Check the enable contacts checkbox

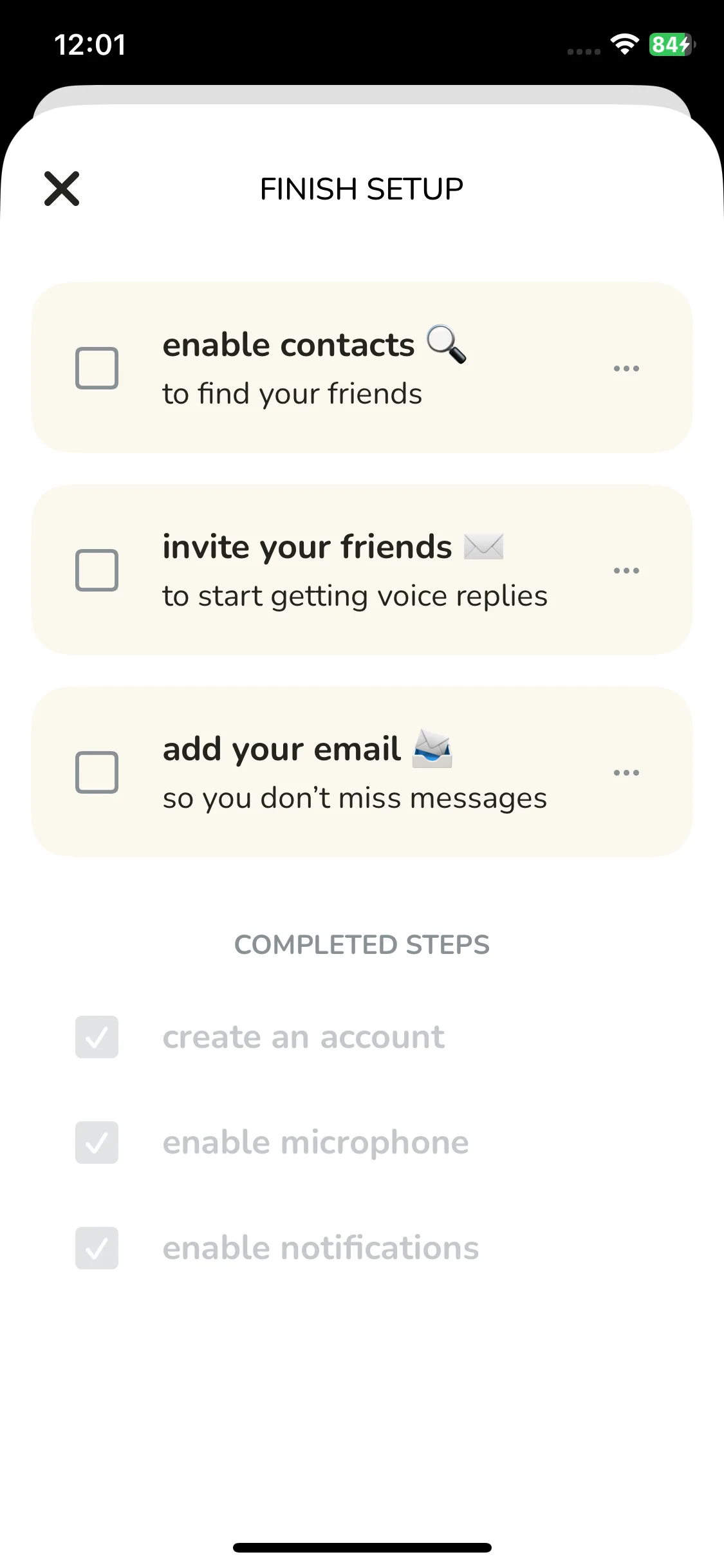coord(97,368)
